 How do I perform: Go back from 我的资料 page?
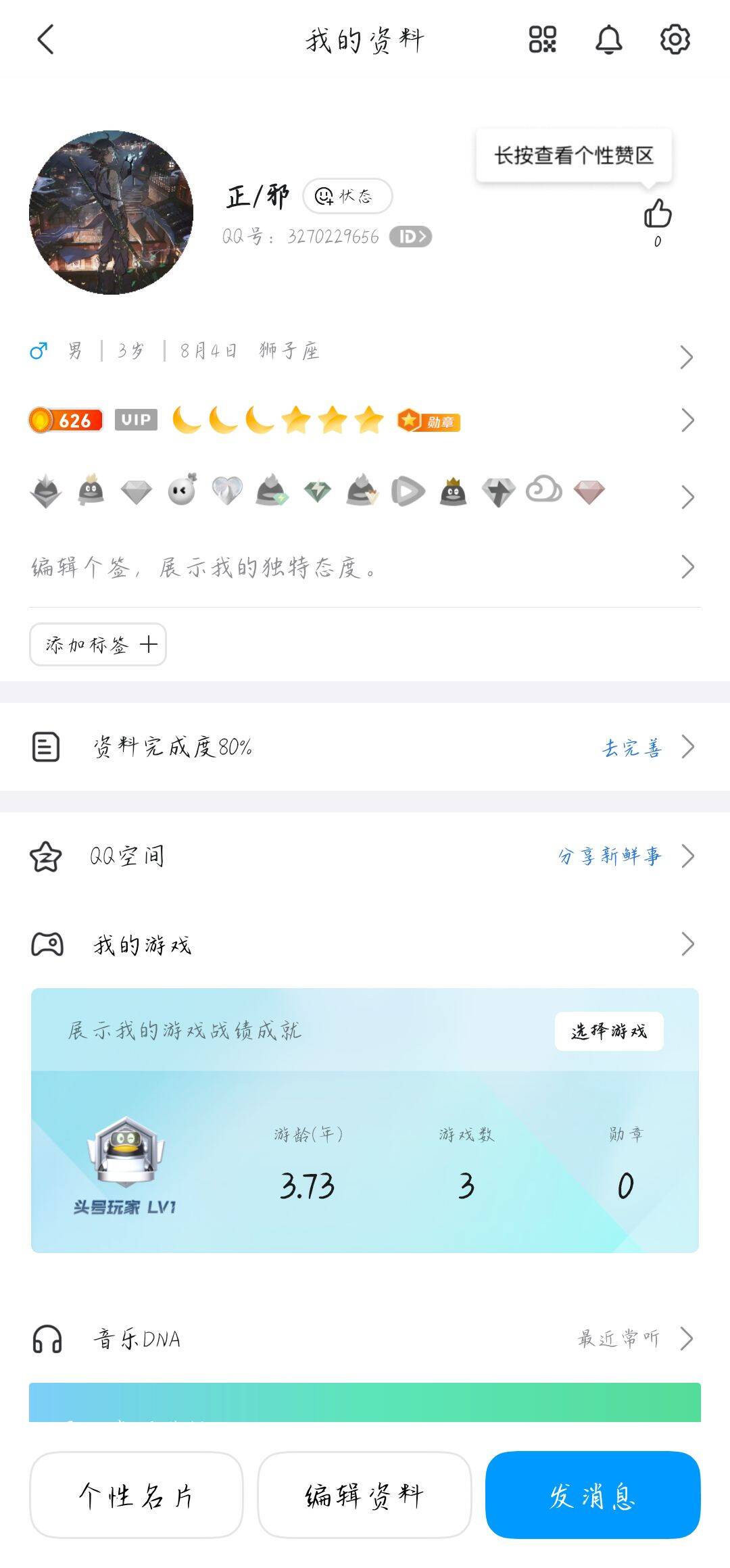point(45,39)
